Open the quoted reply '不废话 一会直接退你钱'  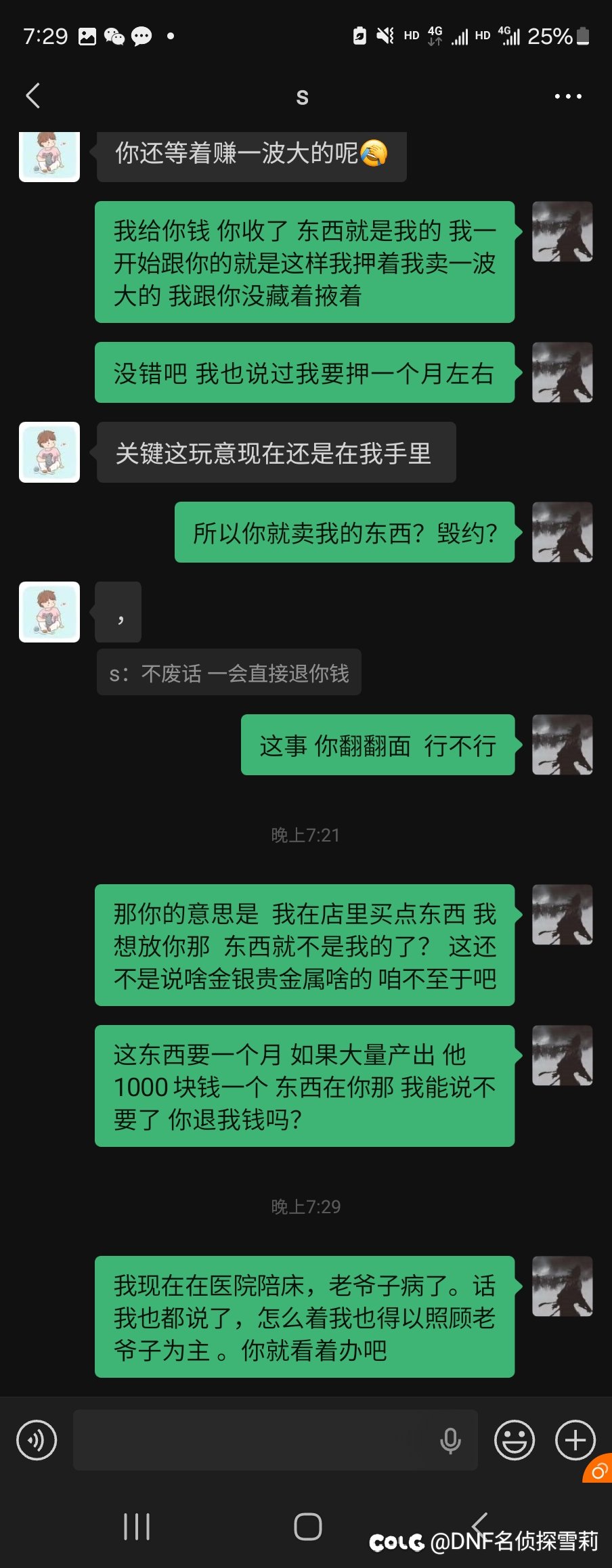(x=228, y=672)
